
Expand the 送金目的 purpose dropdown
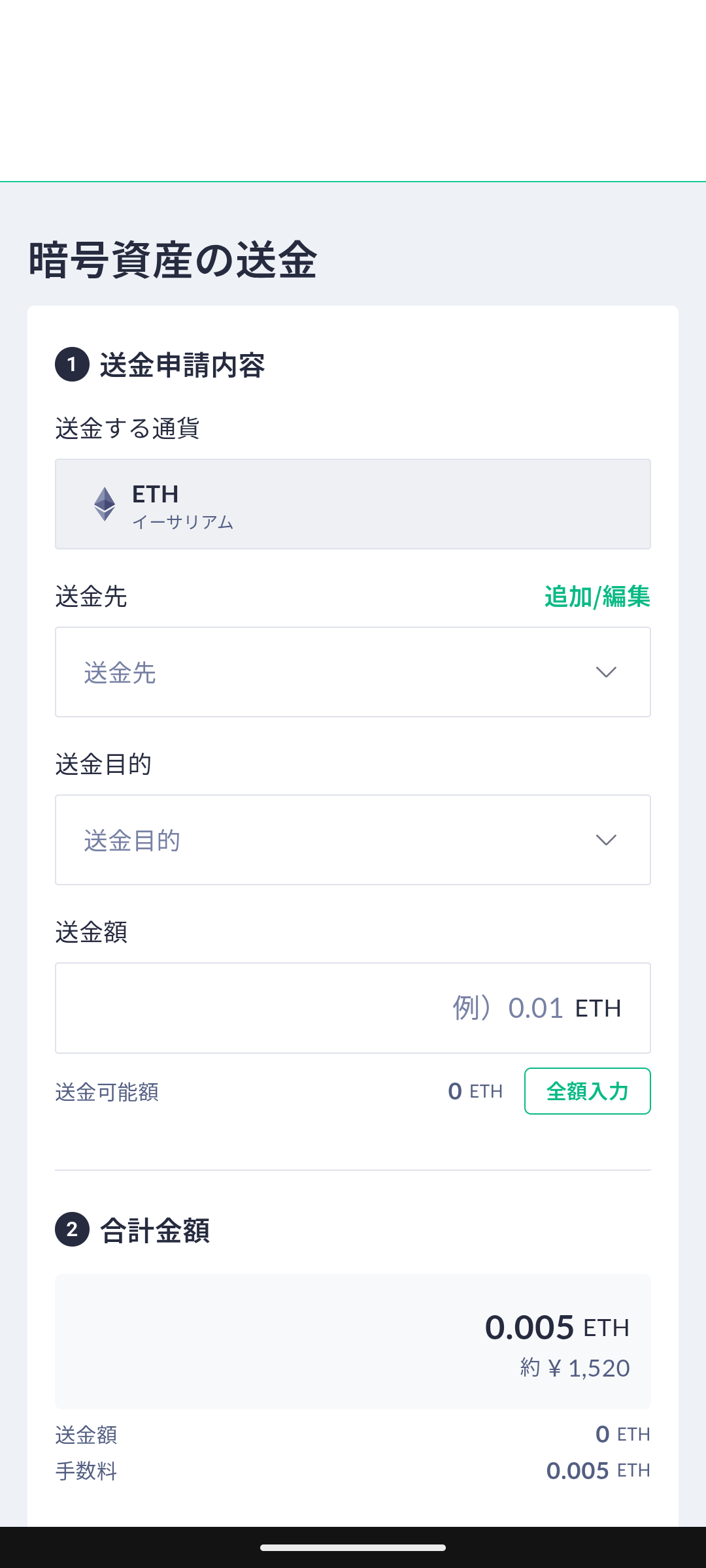353,840
